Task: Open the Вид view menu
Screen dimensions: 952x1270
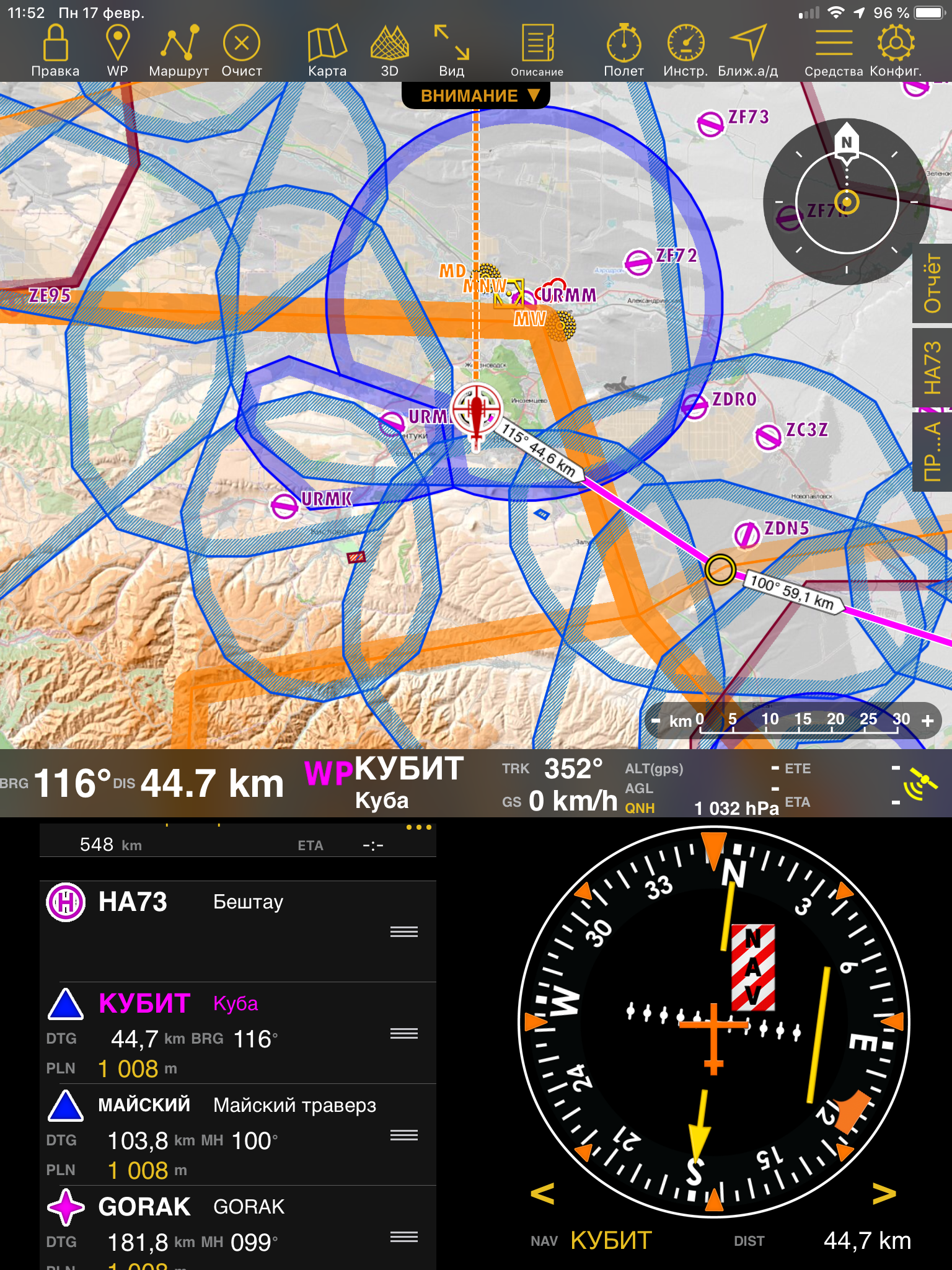Action: [451, 50]
